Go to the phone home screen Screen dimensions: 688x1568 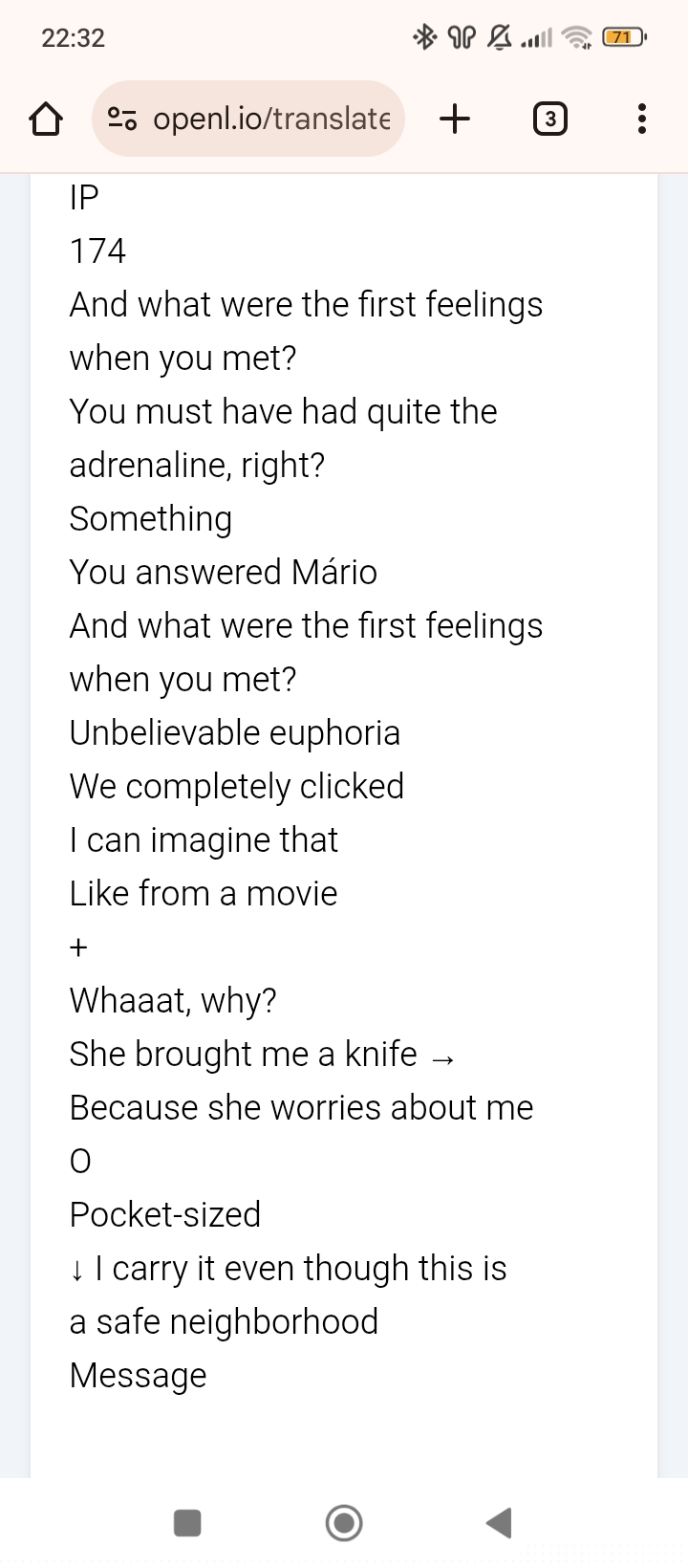tap(344, 1522)
